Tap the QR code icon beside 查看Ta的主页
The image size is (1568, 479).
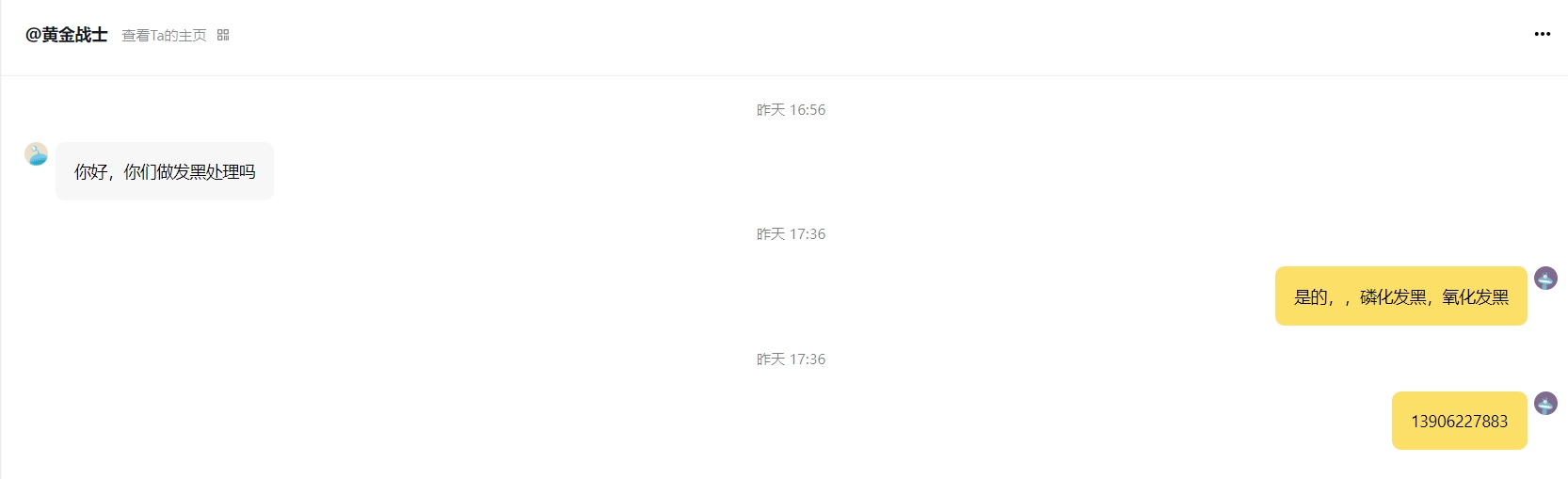click(x=223, y=35)
